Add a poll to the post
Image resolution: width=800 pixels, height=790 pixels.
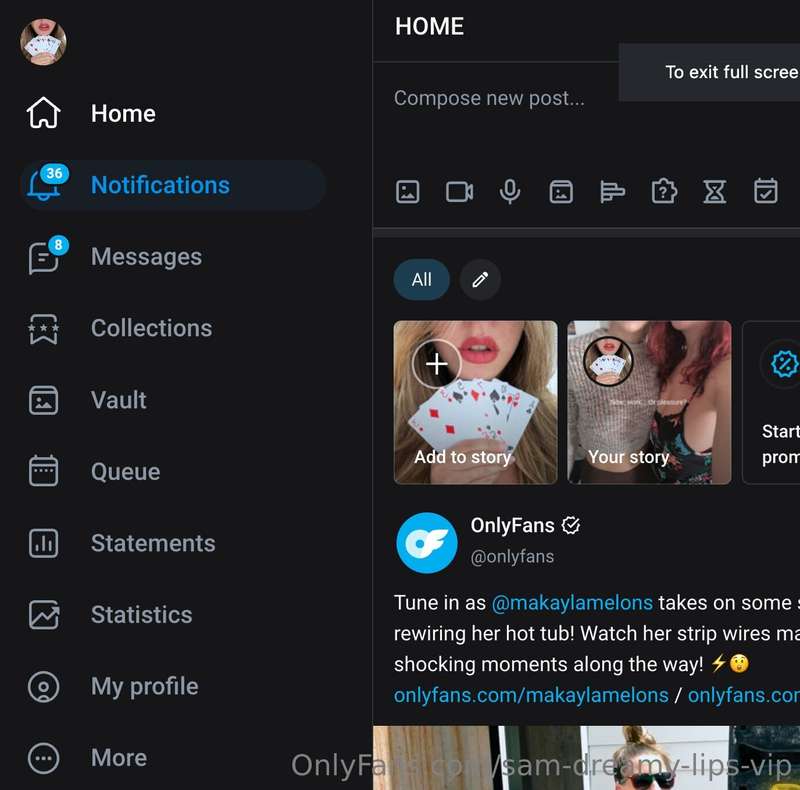pos(612,192)
